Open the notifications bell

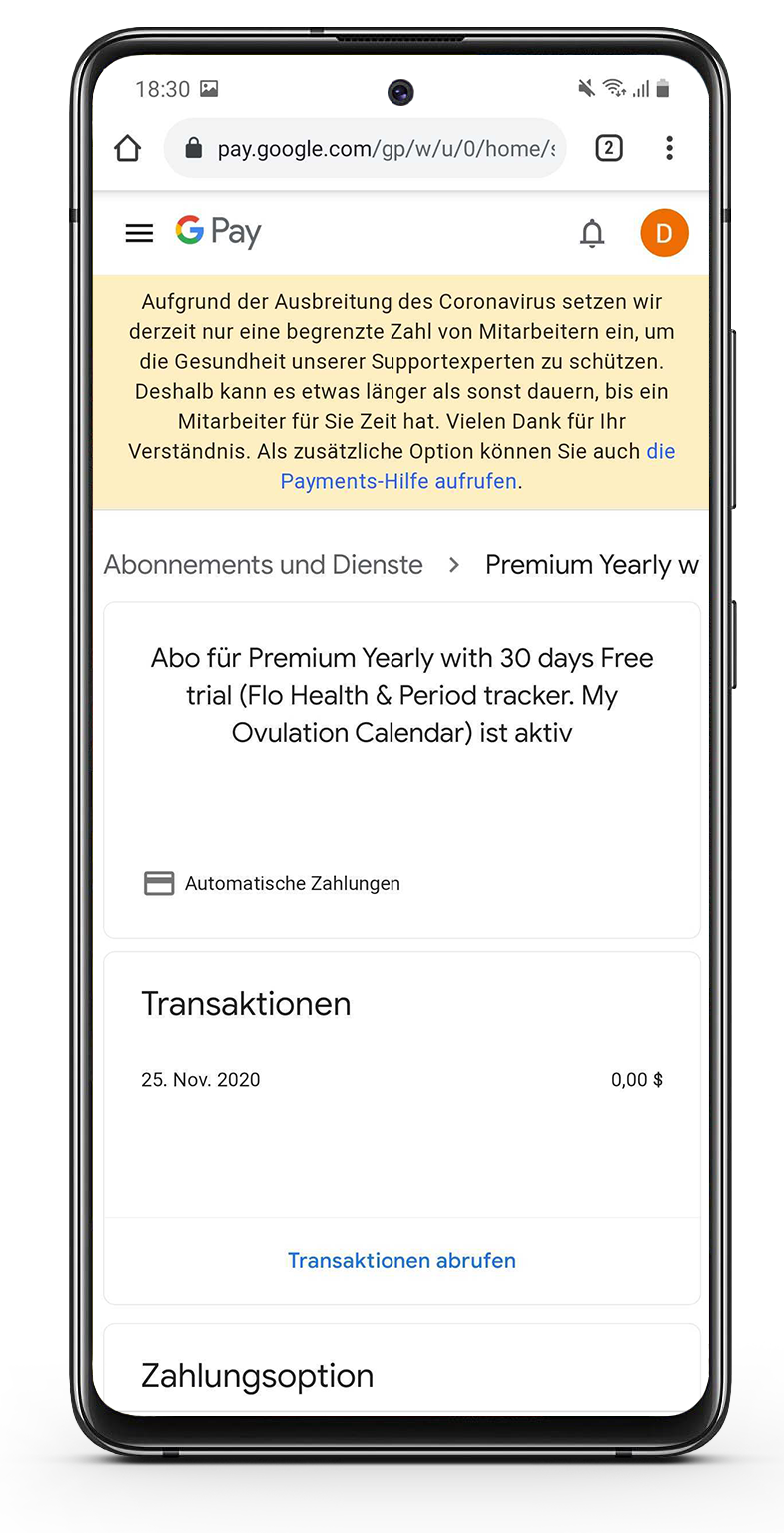(592, 233)
